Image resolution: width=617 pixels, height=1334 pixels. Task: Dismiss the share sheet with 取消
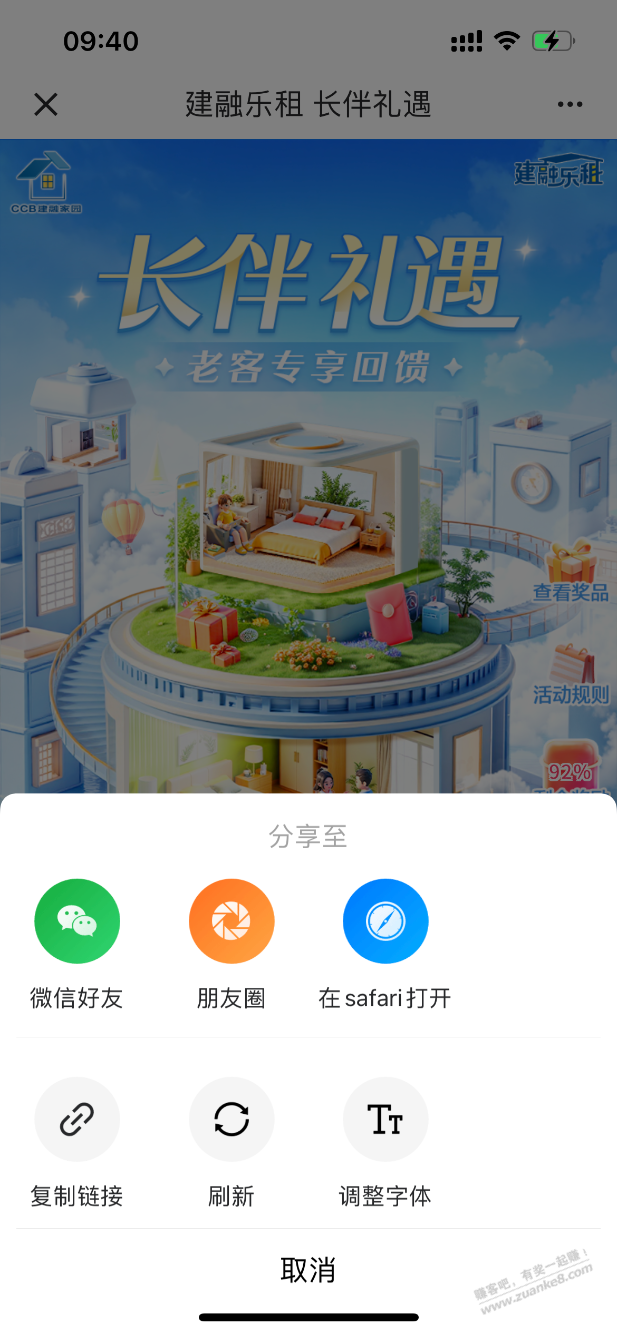[308, 1270]
